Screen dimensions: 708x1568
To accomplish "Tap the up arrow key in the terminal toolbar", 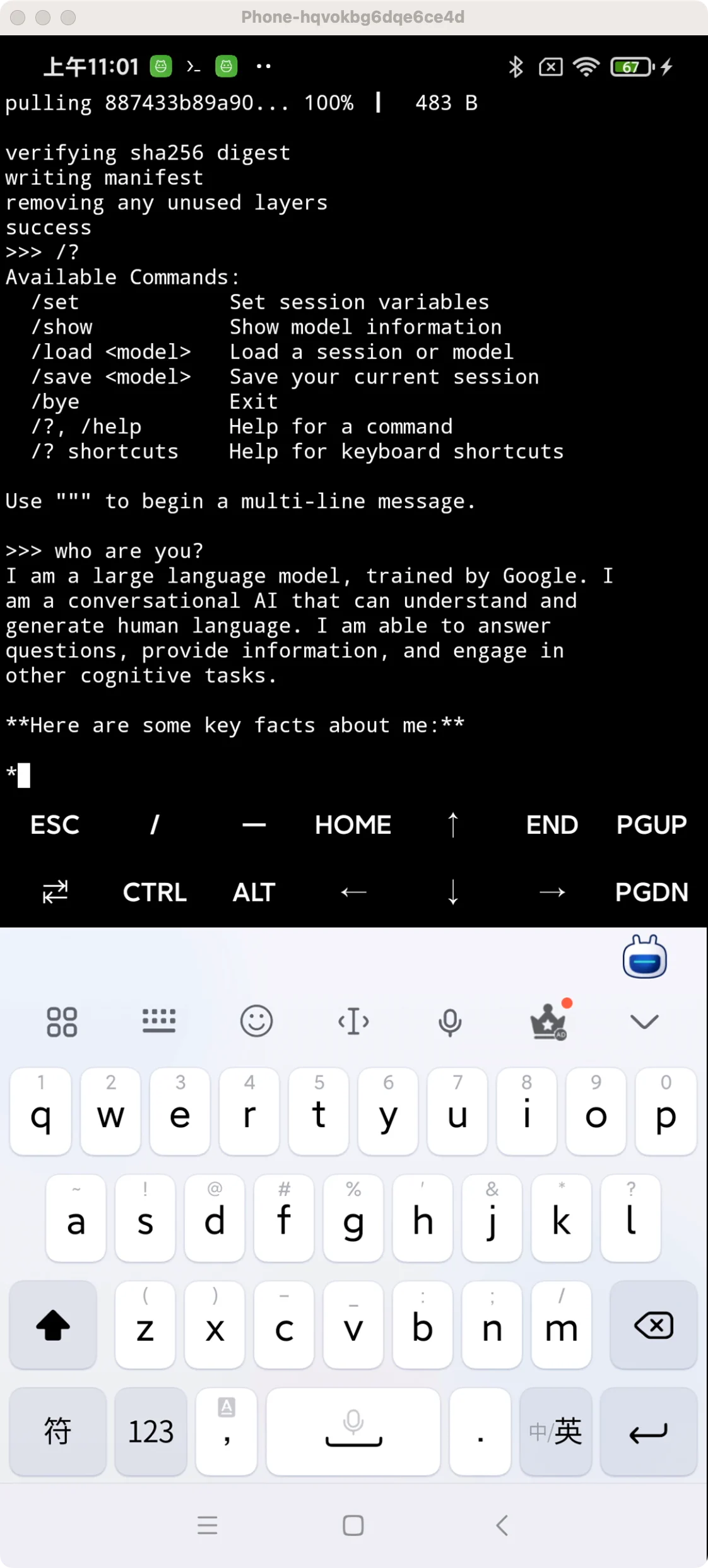I will (x=452, y=824).
